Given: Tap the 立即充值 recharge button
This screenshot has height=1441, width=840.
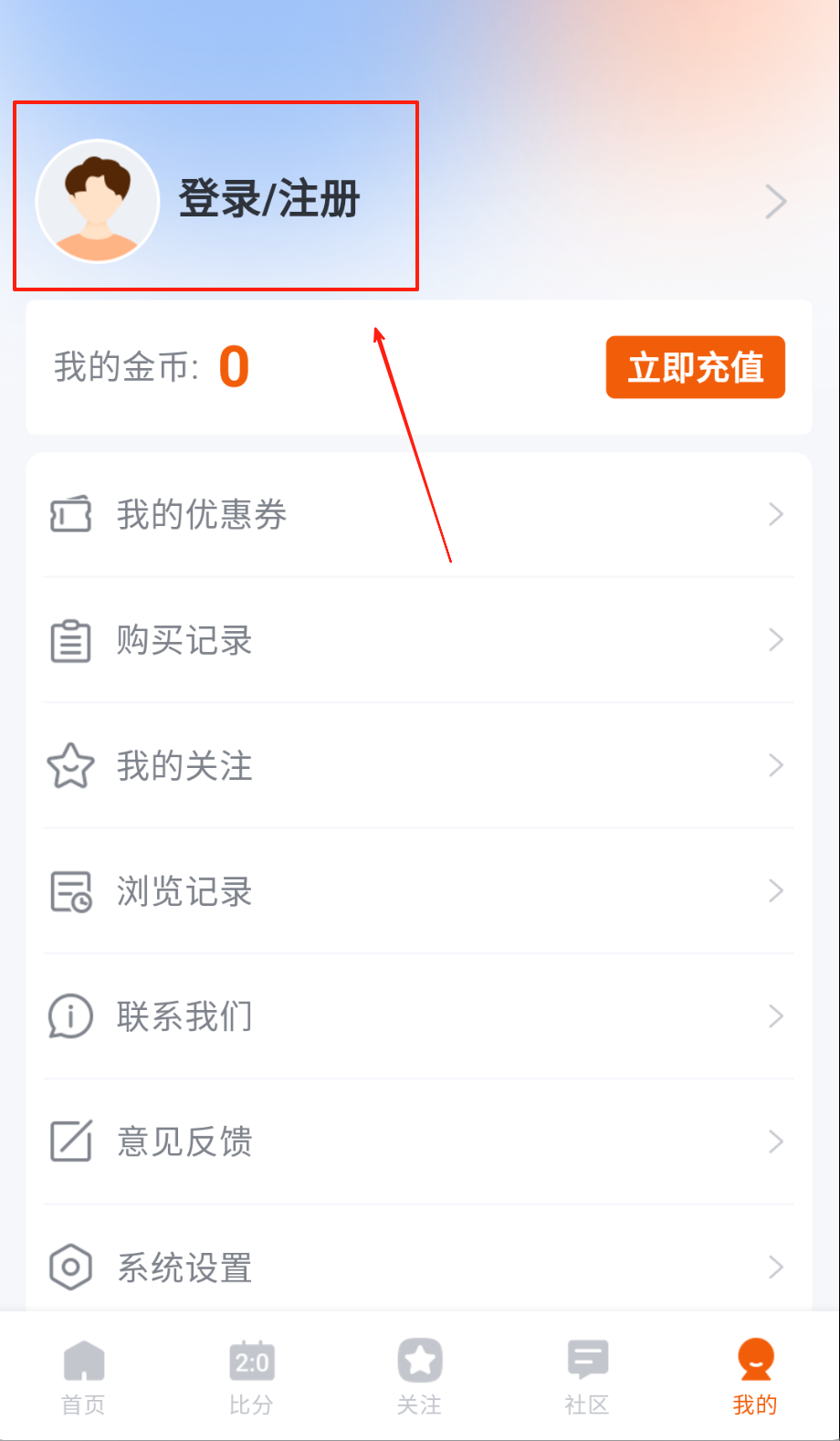Looking at the screenshot, I should point(695,367).
